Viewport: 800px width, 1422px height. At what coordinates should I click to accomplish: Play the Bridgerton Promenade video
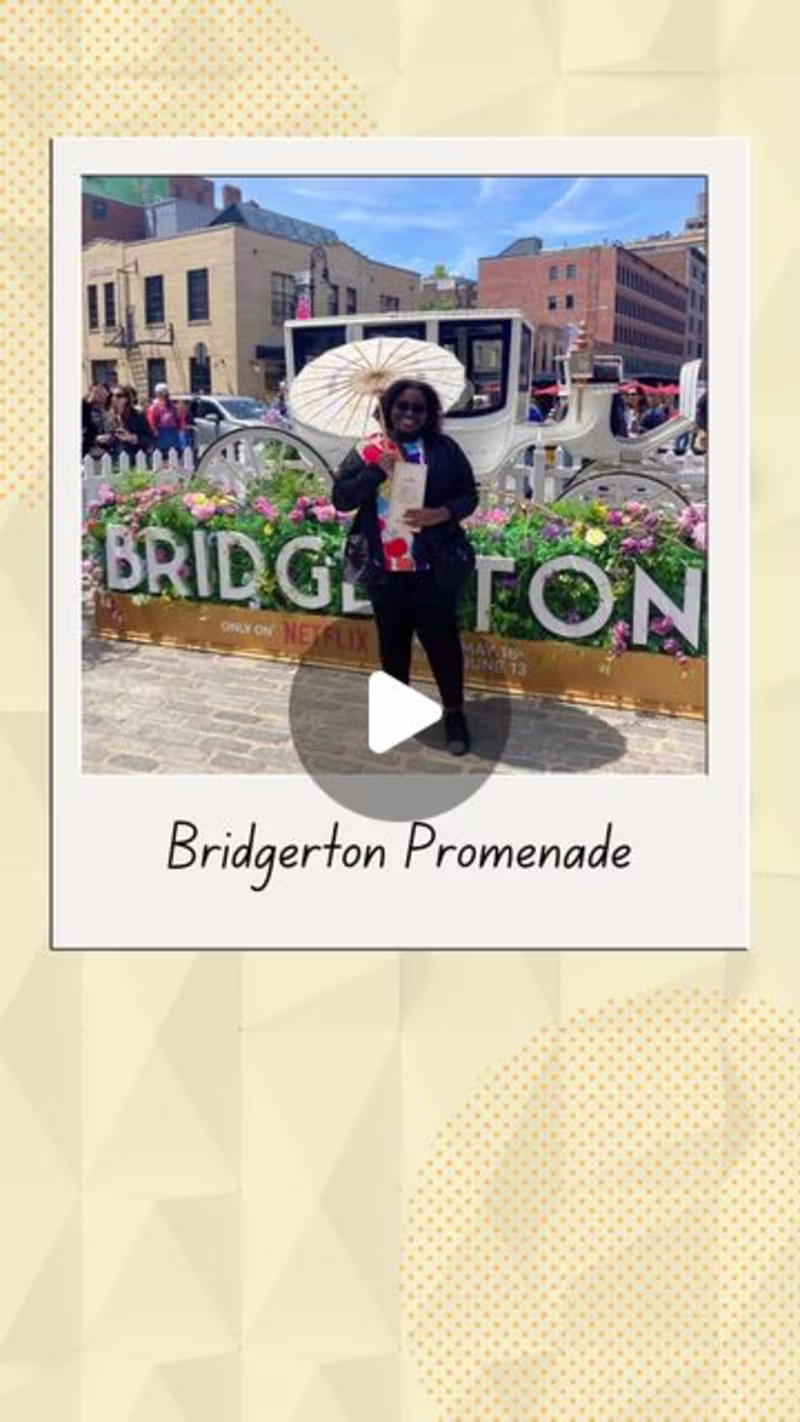tap(400, 711)
